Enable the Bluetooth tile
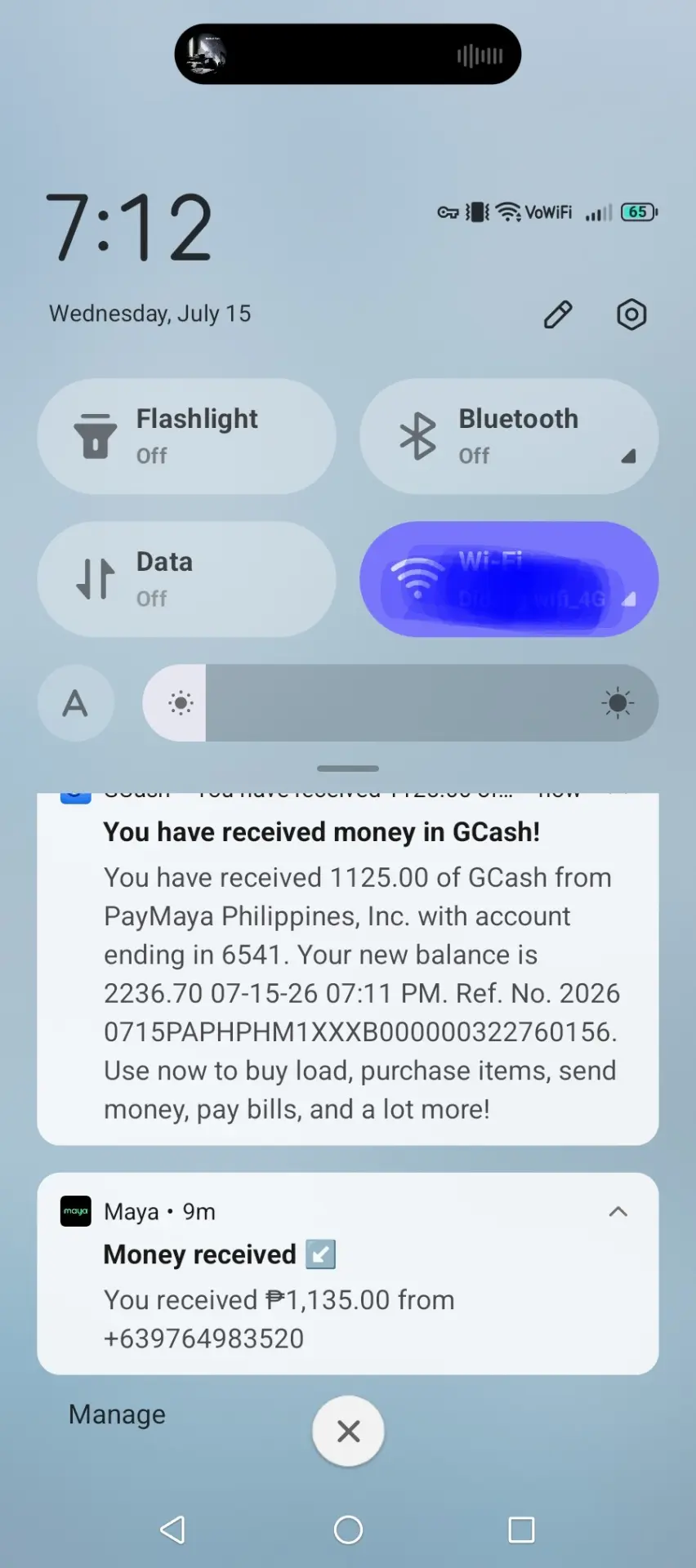696x1568 pixels. click(x=509, y=436)
